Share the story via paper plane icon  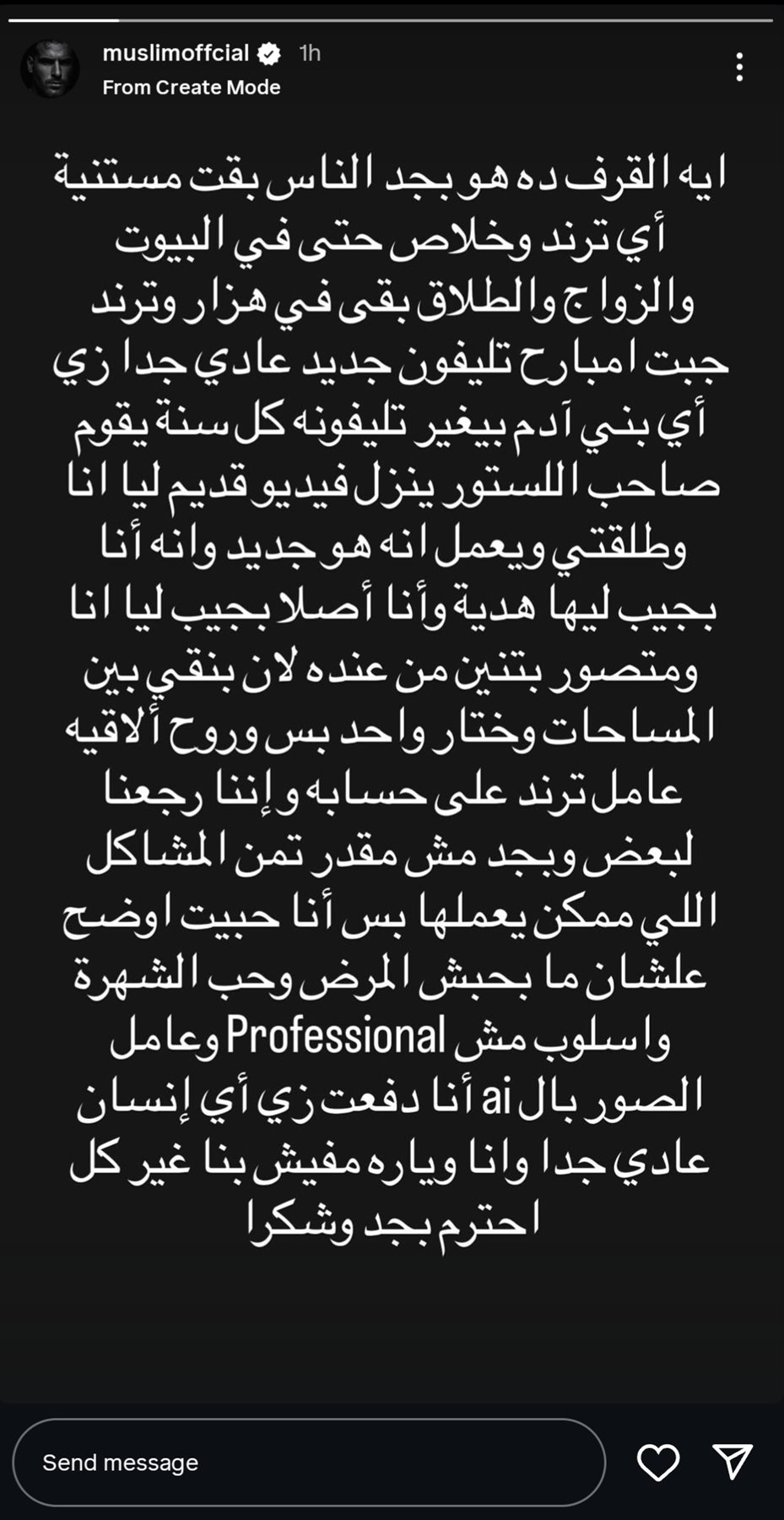pos(732,1461)
